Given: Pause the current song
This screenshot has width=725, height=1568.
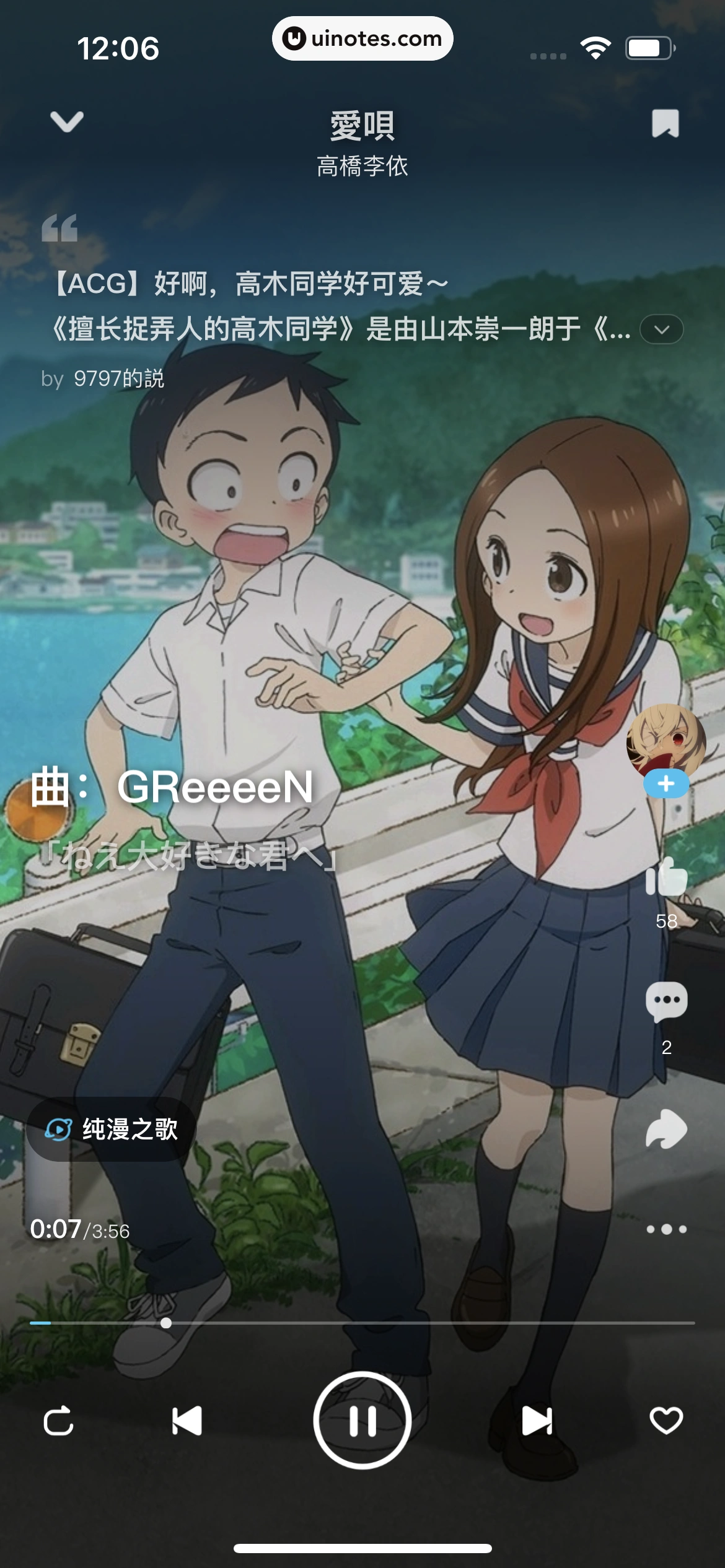Looking at the screenshot, I should (362, 1421).
